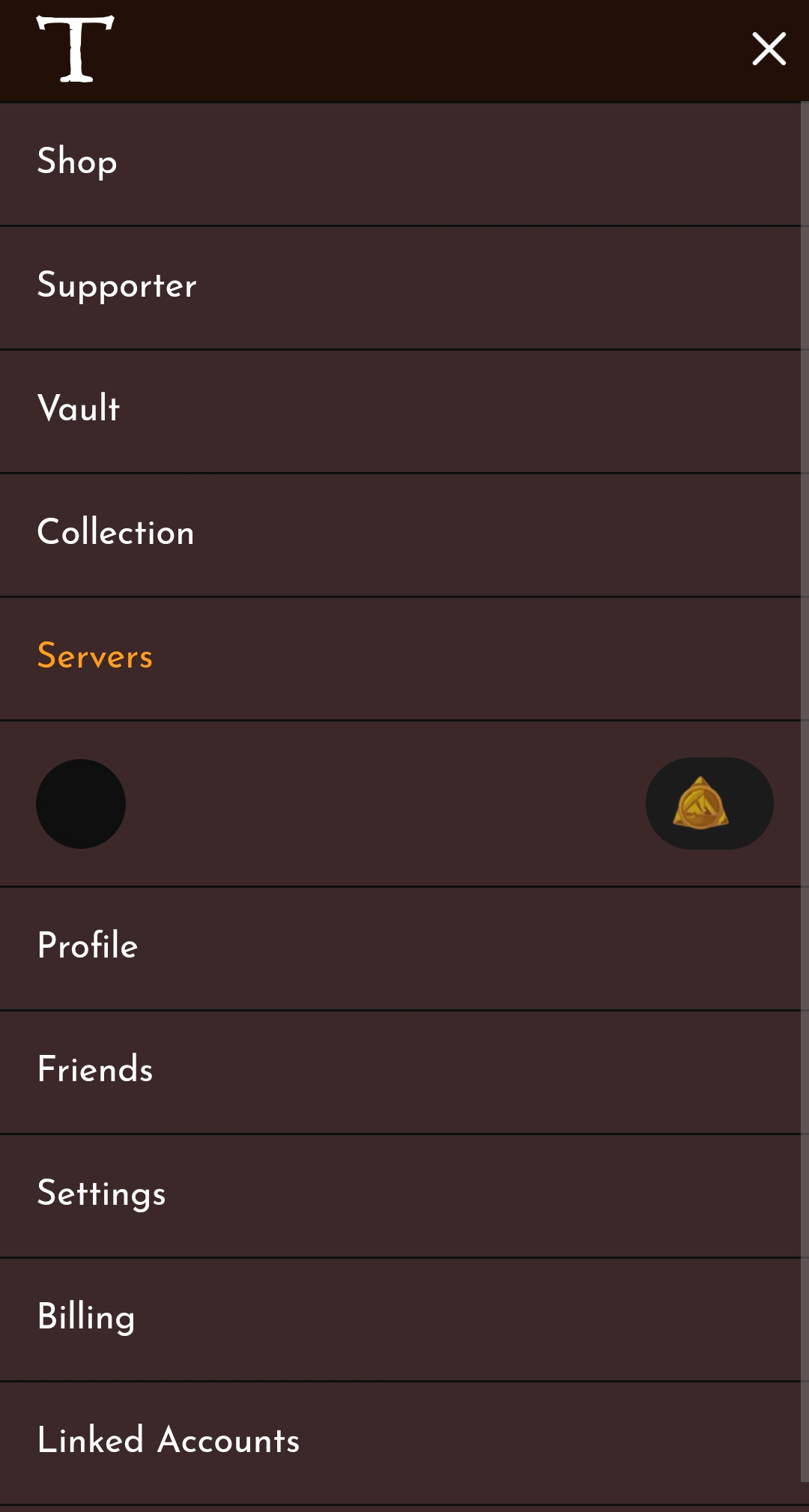Go to the Supporter page

tap(117, 285)
